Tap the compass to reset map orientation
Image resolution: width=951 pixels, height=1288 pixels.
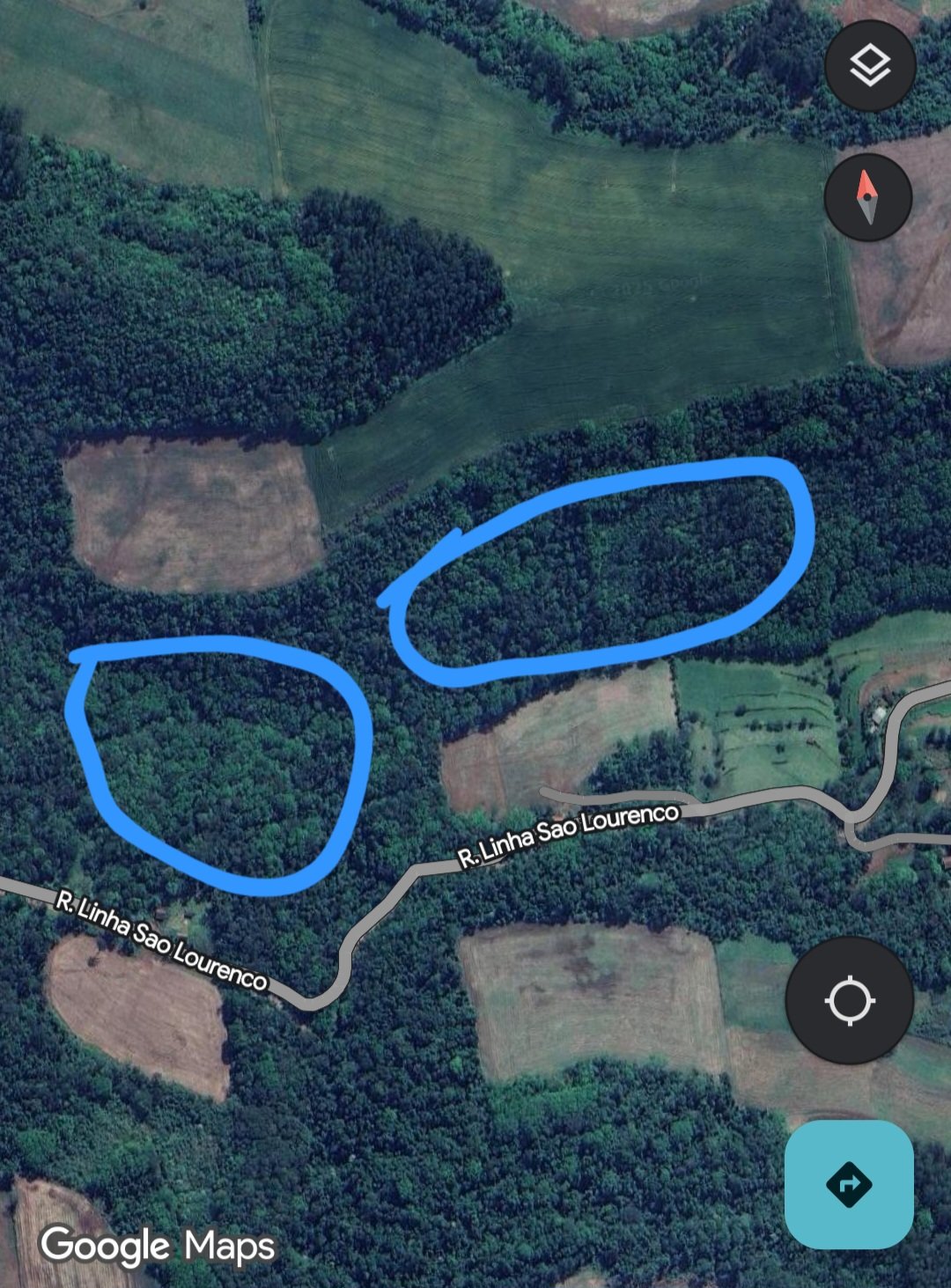(867, 196)
